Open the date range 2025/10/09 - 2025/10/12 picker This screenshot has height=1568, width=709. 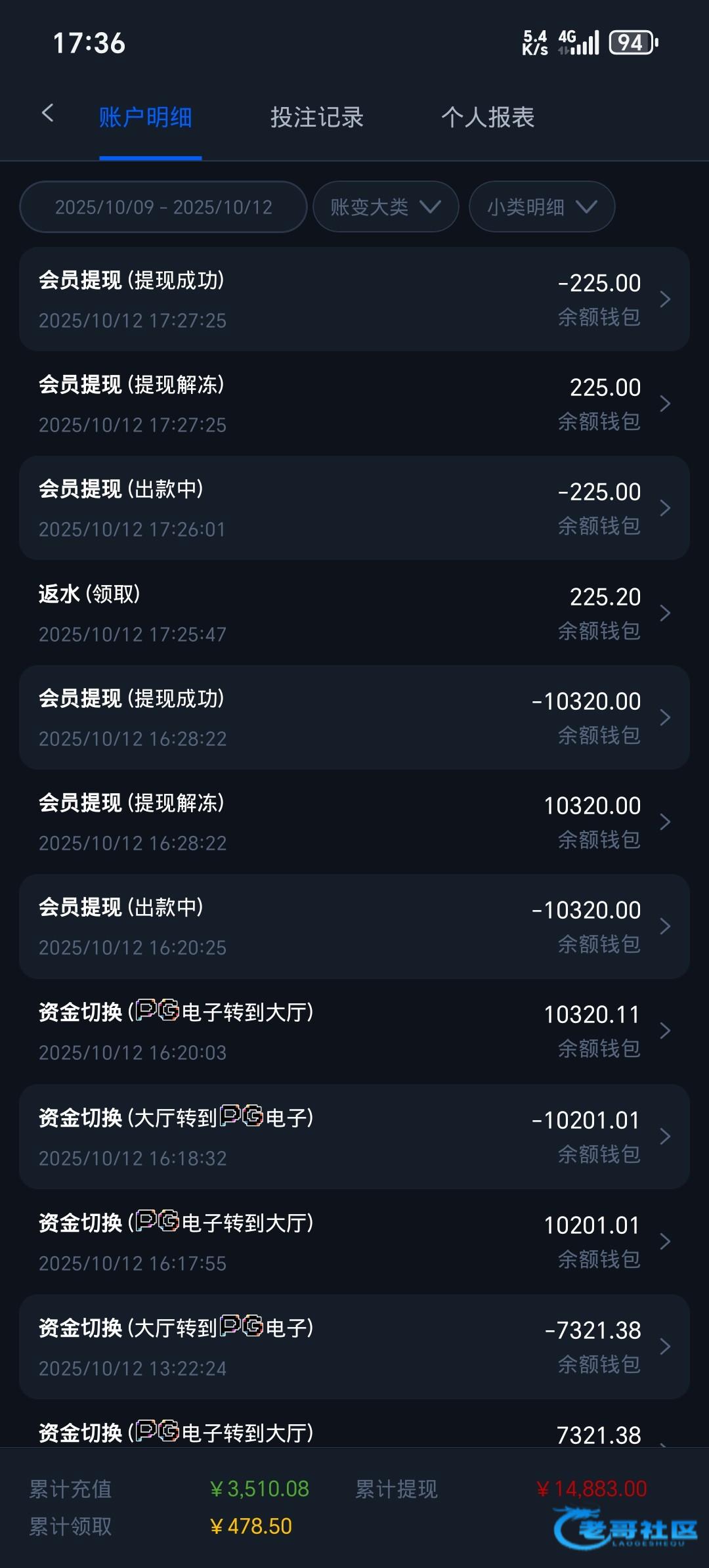163,207
